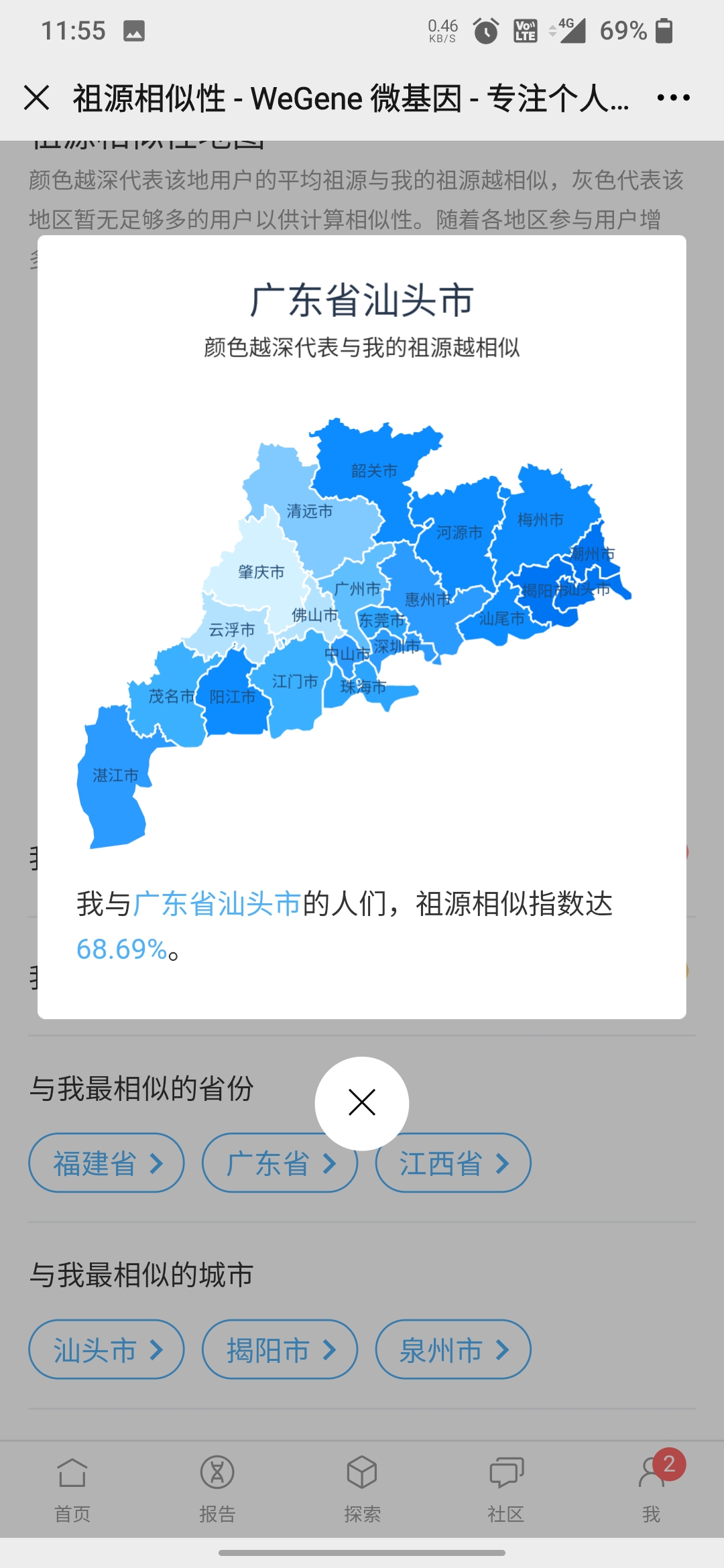Screen dimensions: 724x1568
Task: Tap 梅州市 region on the map
Action: [x=540, y=519]
